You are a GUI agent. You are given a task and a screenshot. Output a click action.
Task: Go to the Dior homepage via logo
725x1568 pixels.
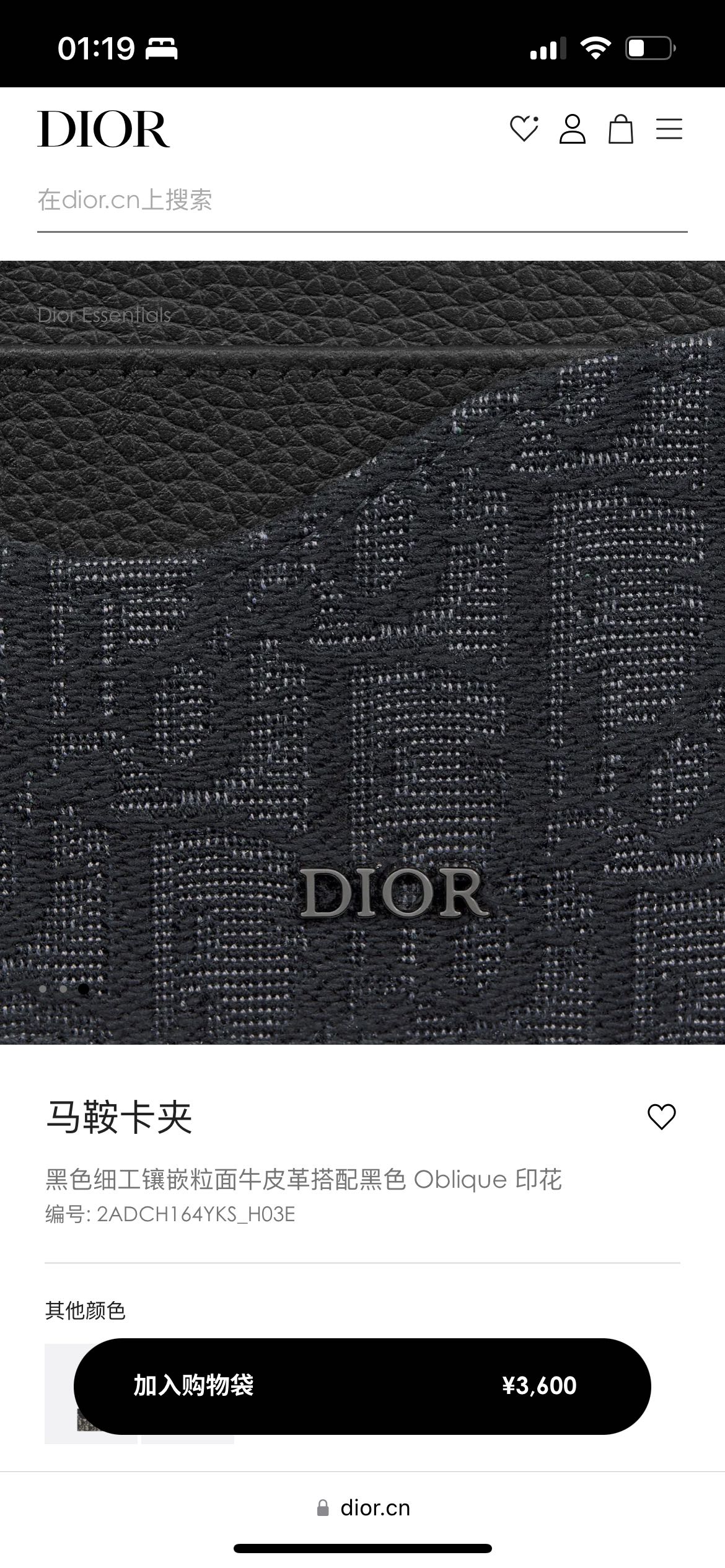(103, 129)
